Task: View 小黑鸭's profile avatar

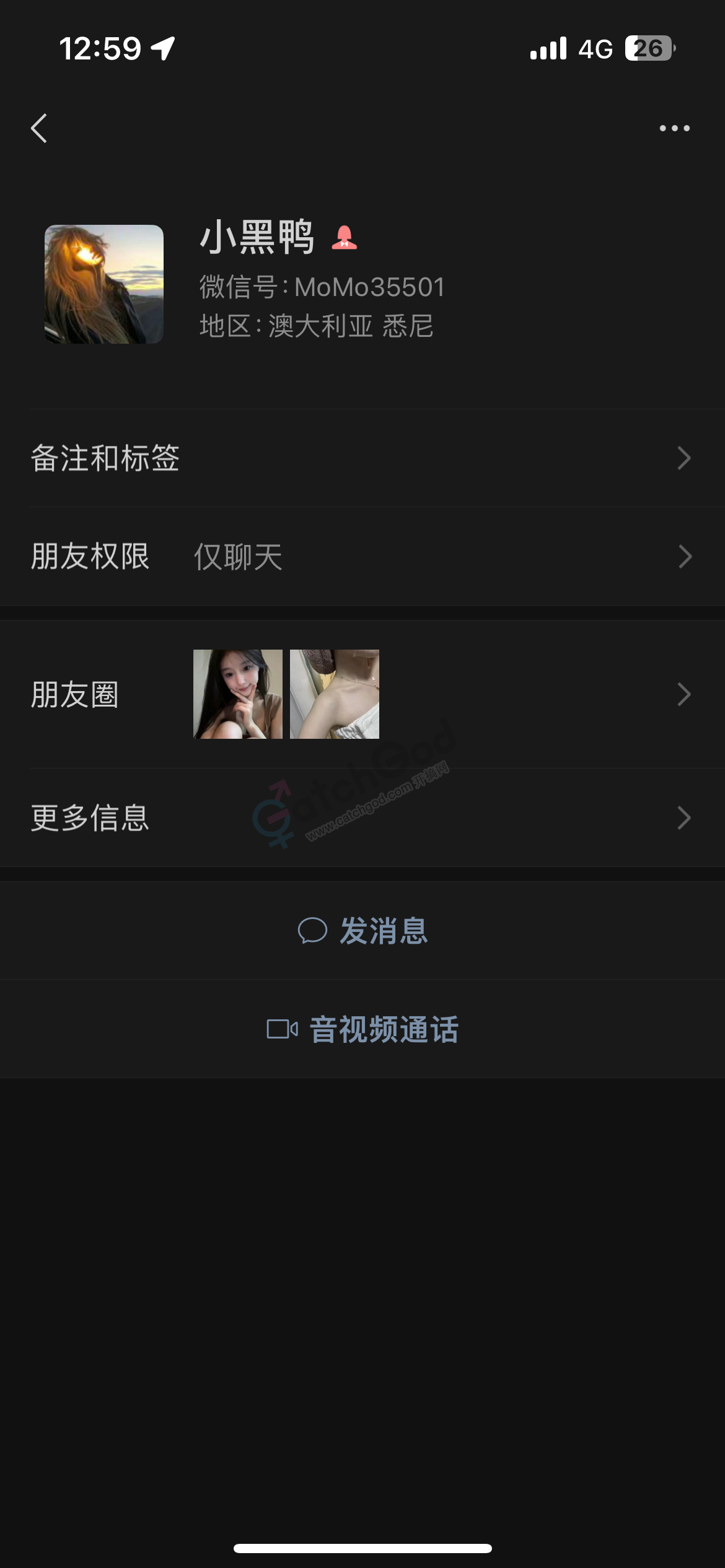Action: [104, 284]
